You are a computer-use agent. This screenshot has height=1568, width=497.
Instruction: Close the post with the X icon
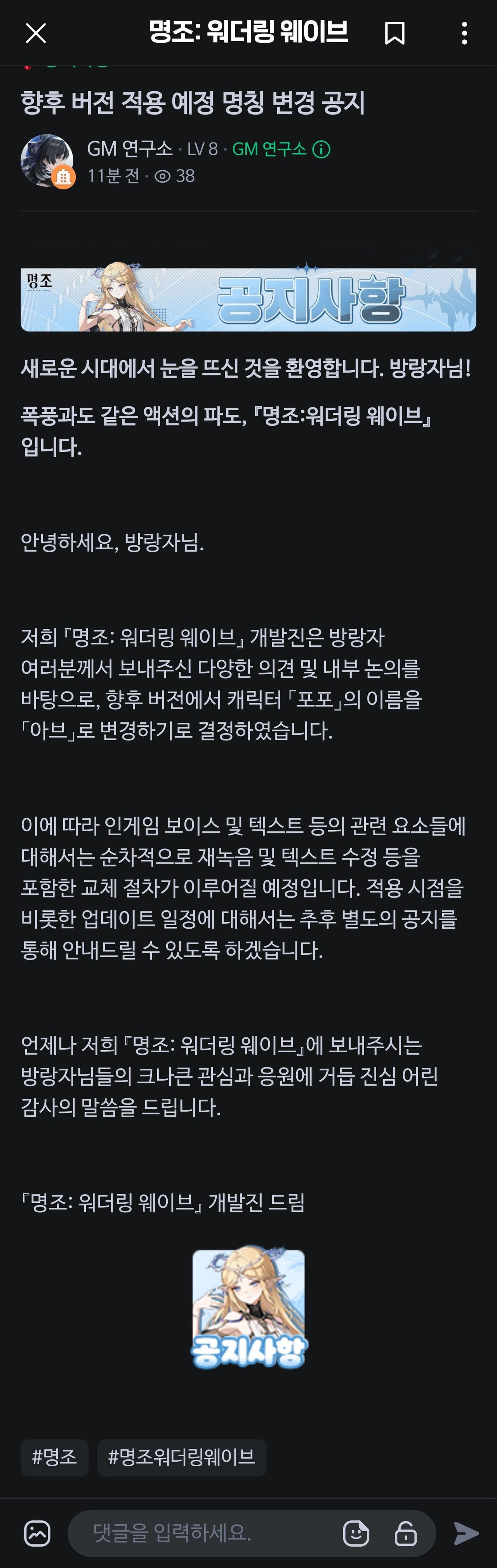[x=36, y=33]
